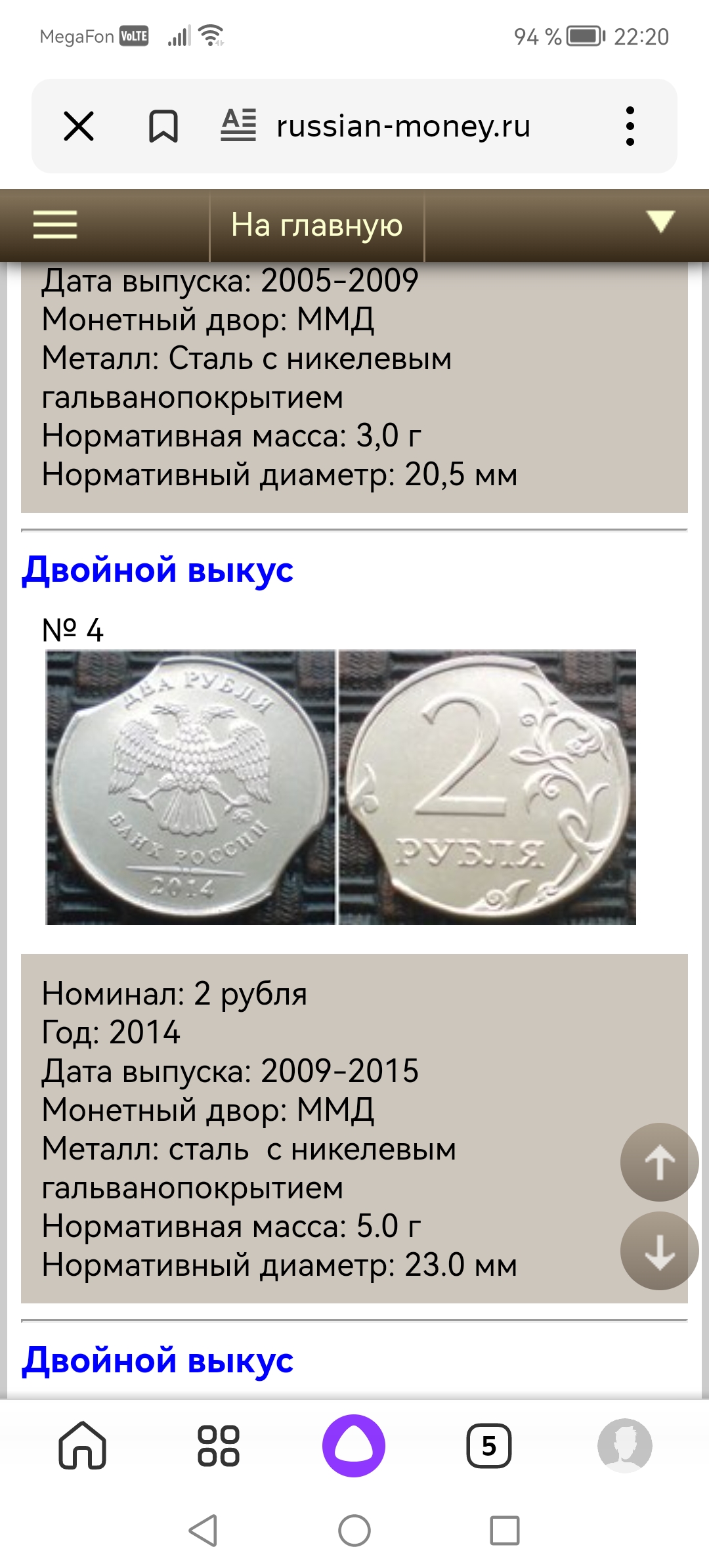Open the browser services grid
The image size is (709, 1568).
pos(219,1445)
